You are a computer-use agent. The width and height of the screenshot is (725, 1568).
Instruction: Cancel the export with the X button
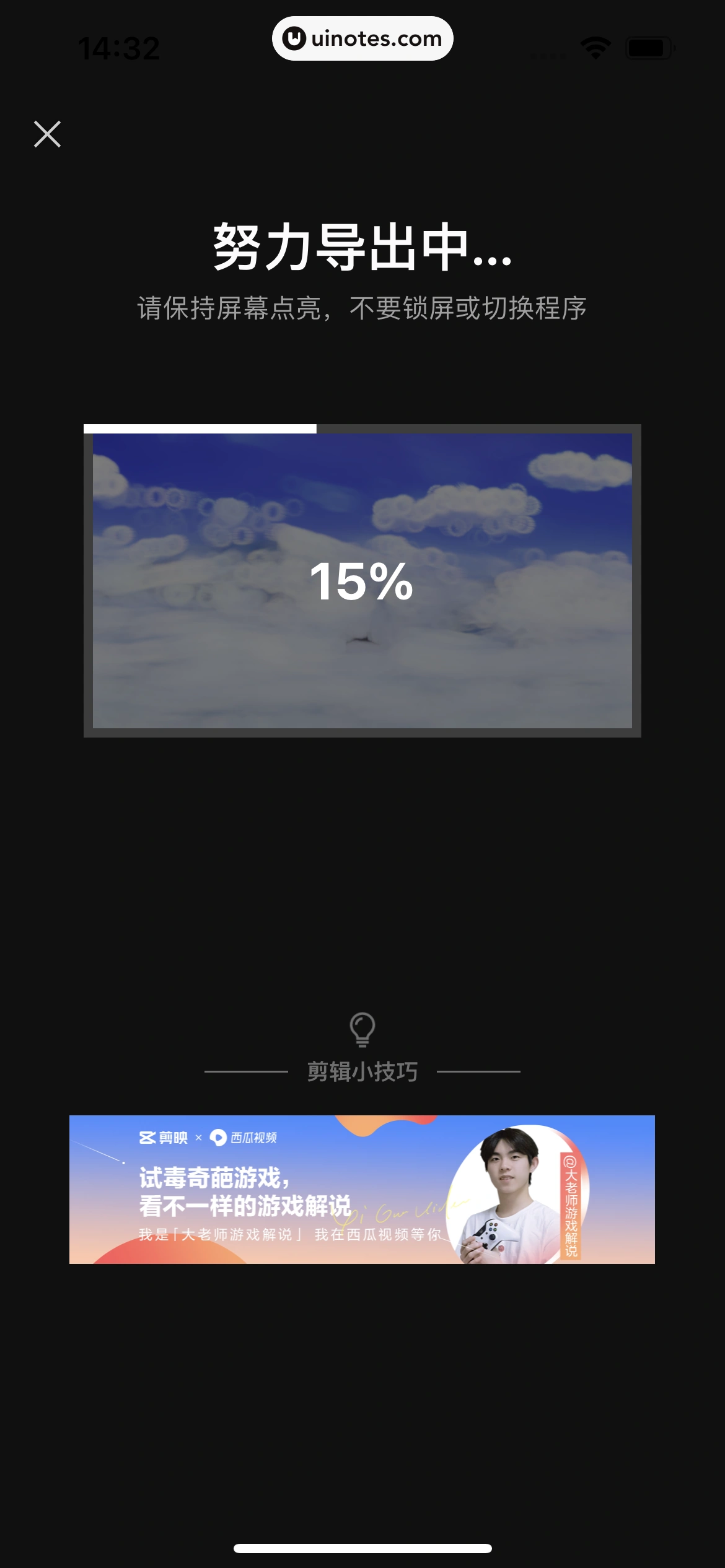pyautogui.click(x=47, y=134)
